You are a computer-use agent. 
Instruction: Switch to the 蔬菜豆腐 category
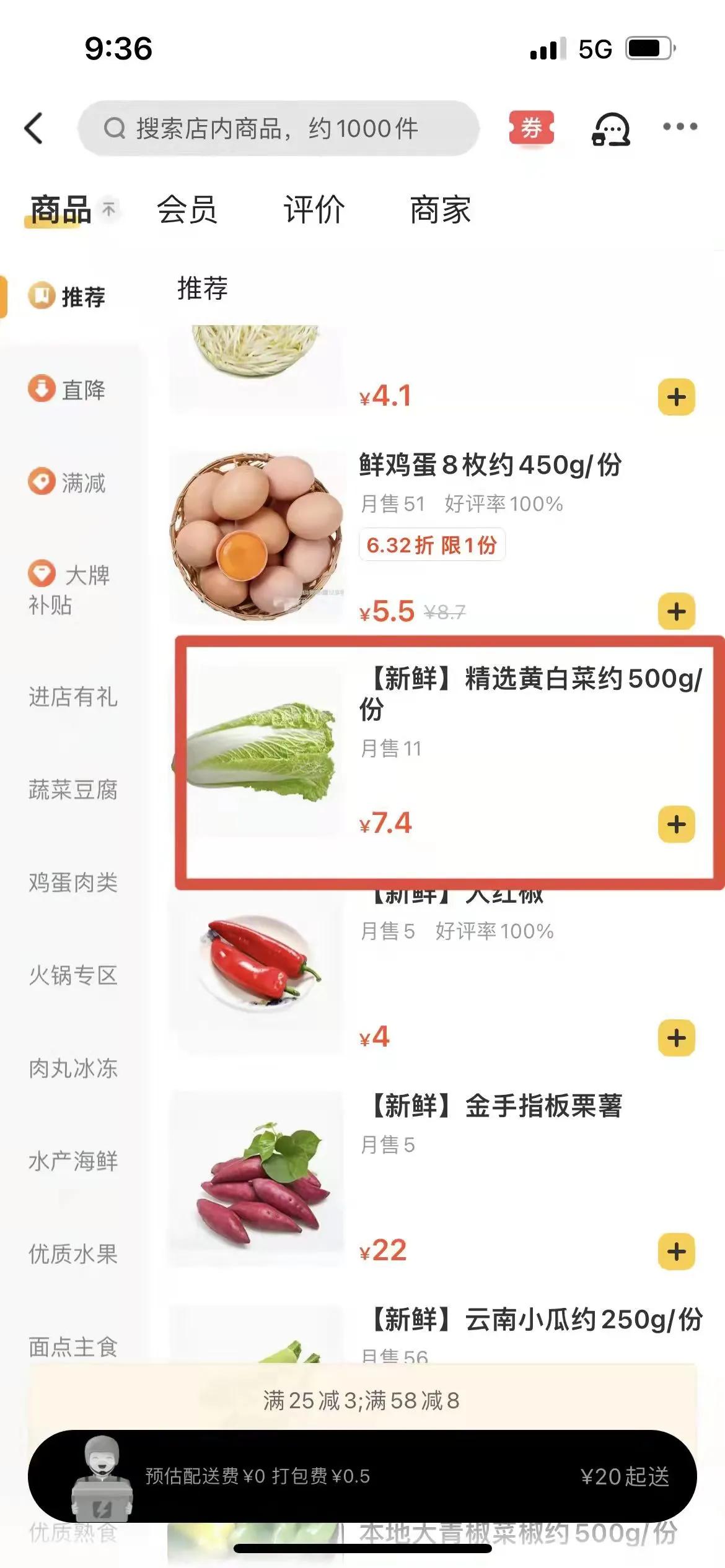point(72,791)
